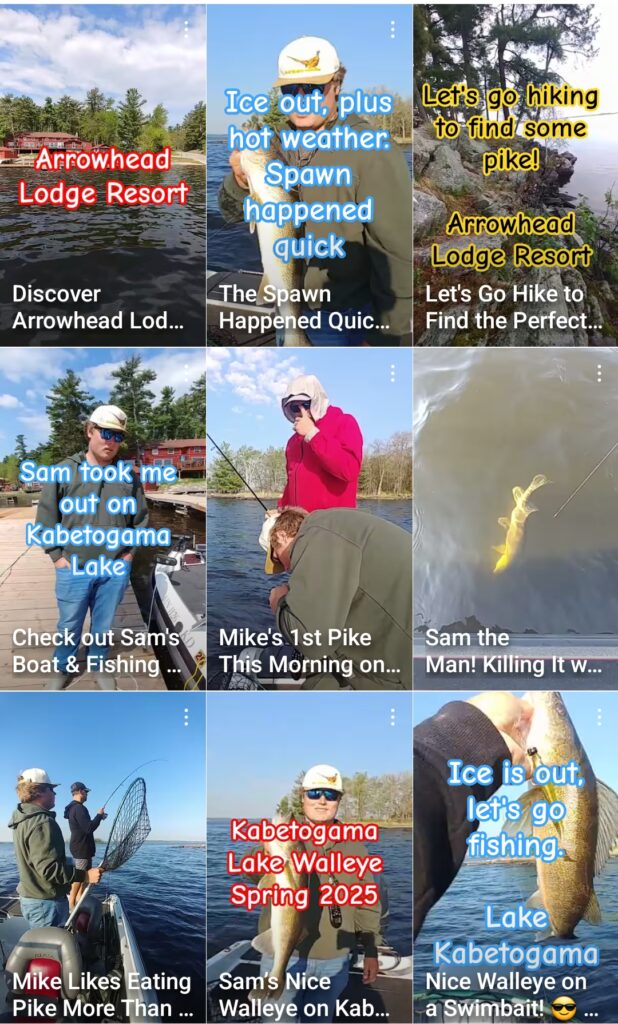Open overflow menu on Nice Walleye on Swimbait
This screenshot has width=618, height=1024.
[599, 717]
